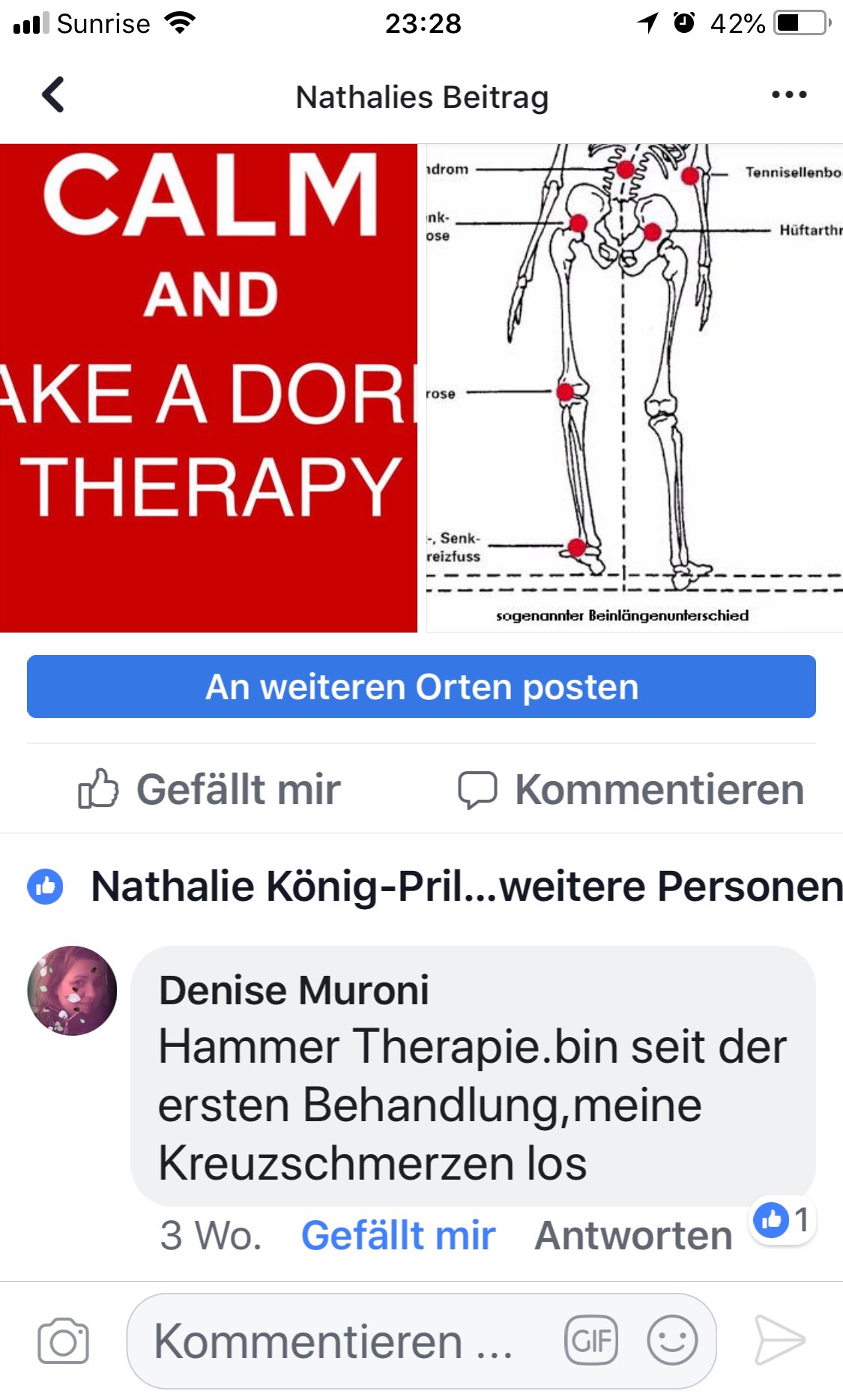This screenshot has height=1400, width=843.
Task: Like the post with Gefällt mir
Action: point(210,789)
